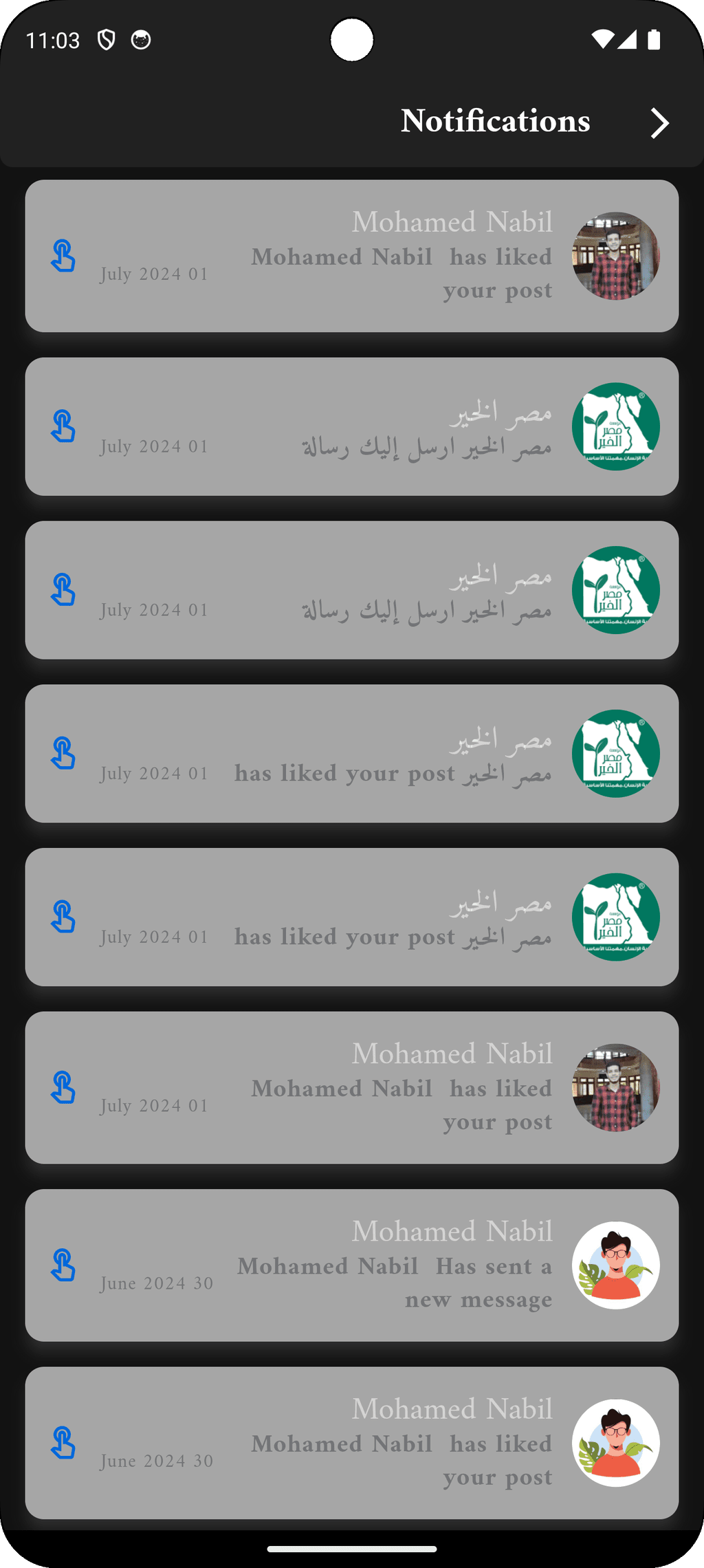Screen dimensions: 704x1568
Task: Open Mohamed Nabil's June 2024 30 liked-post notification
Action: pos(352,1443)
